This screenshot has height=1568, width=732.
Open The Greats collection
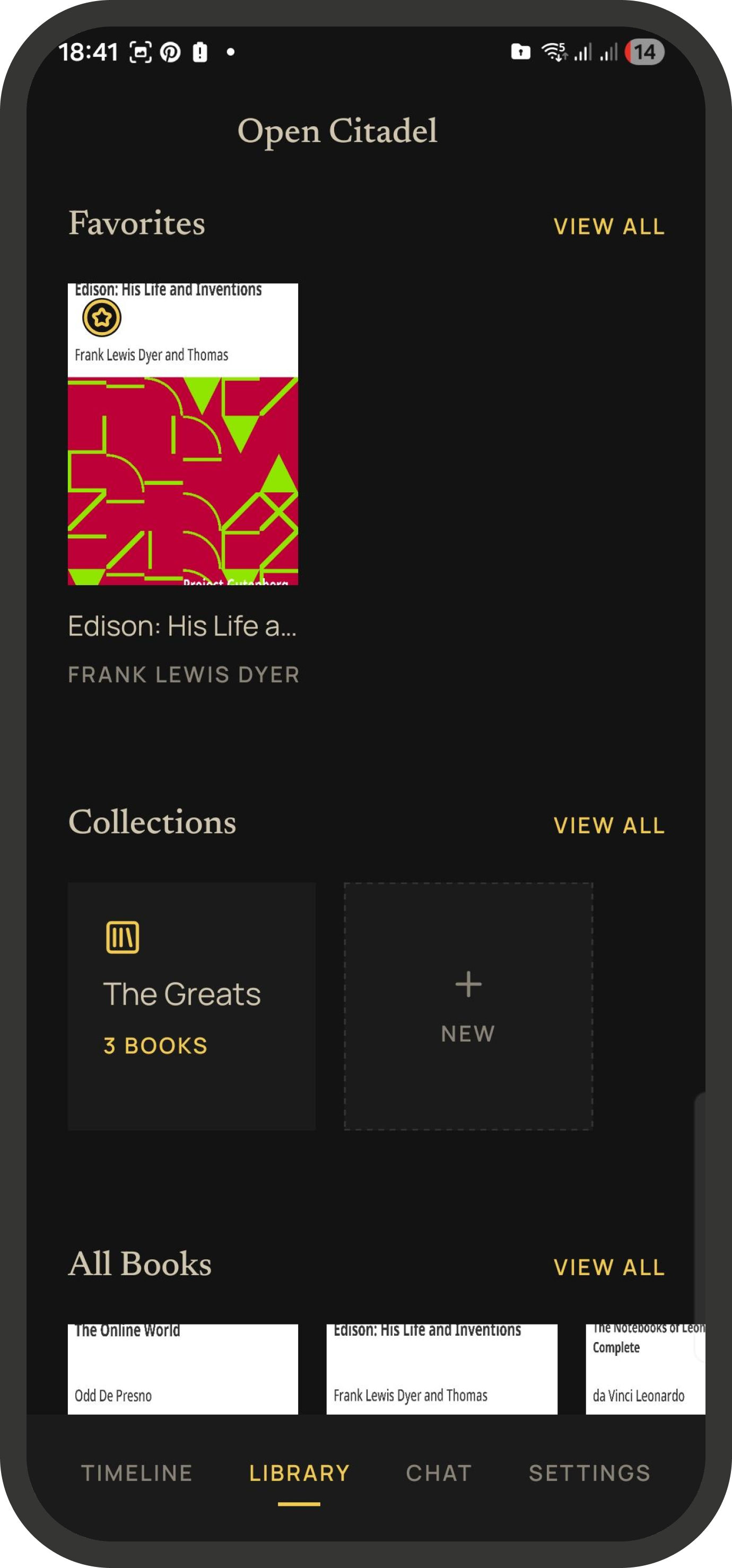click(x=191, y=1006)
